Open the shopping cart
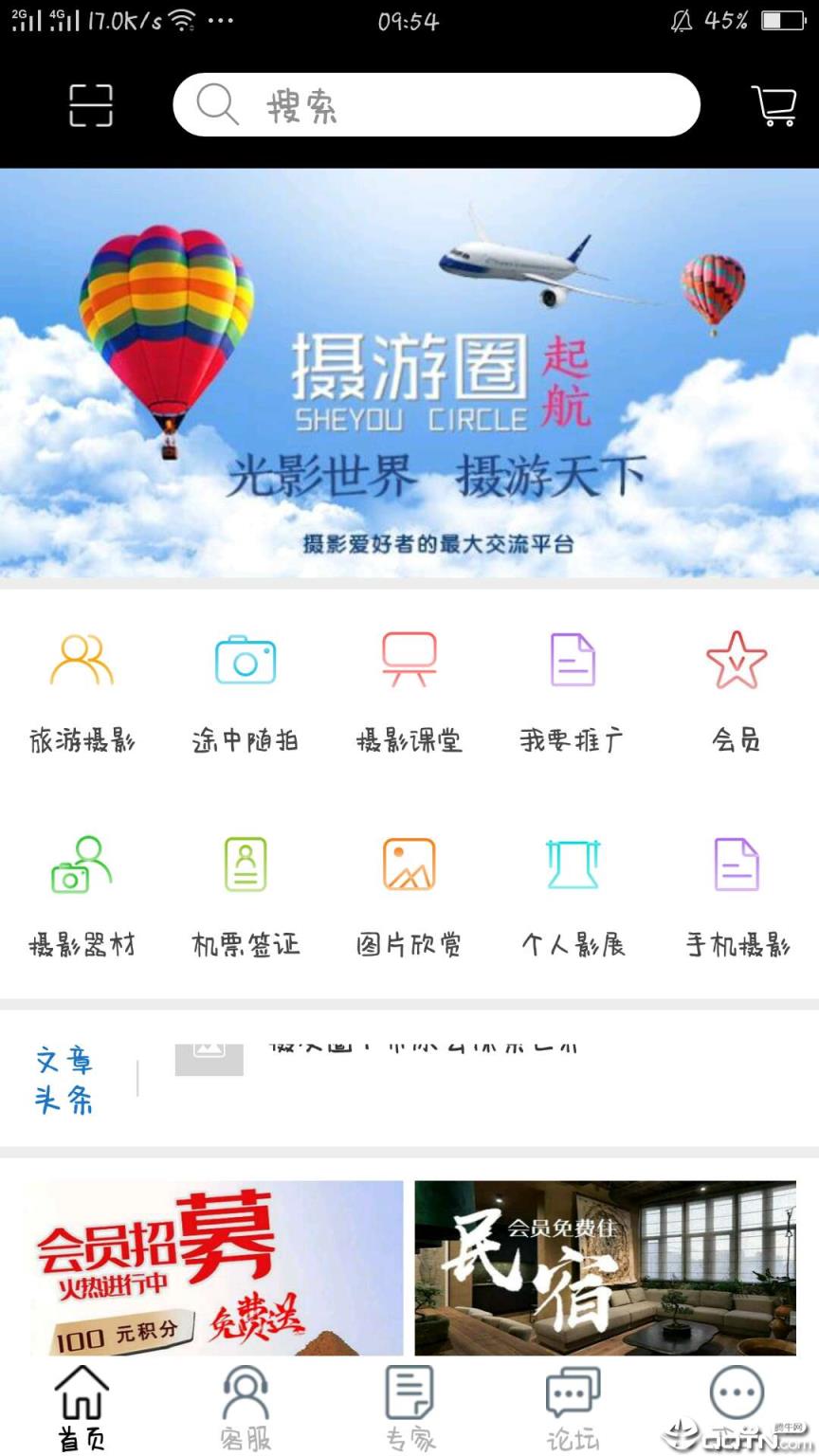This screenshot has height=1456, width=819. (773, 104)
